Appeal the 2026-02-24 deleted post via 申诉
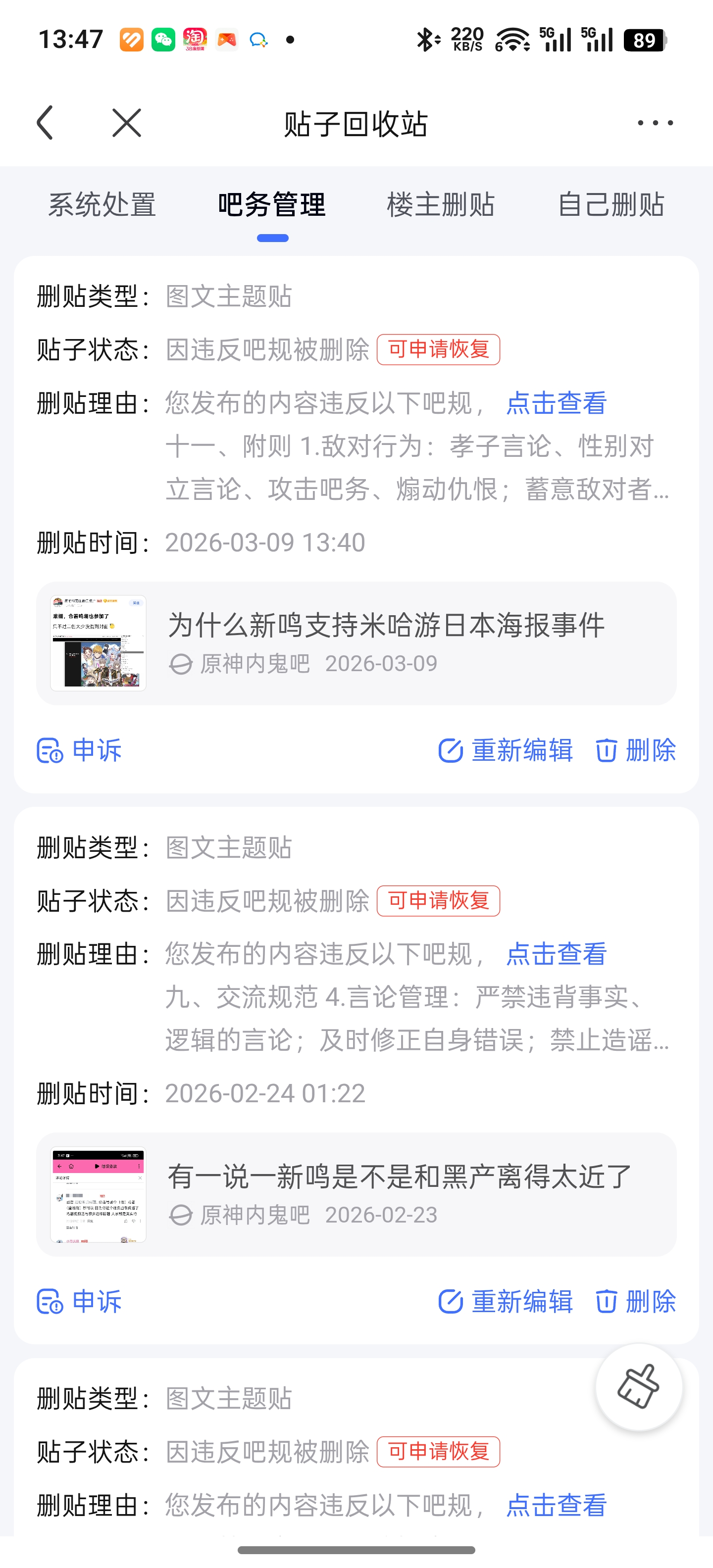 tap(80, 1301)
